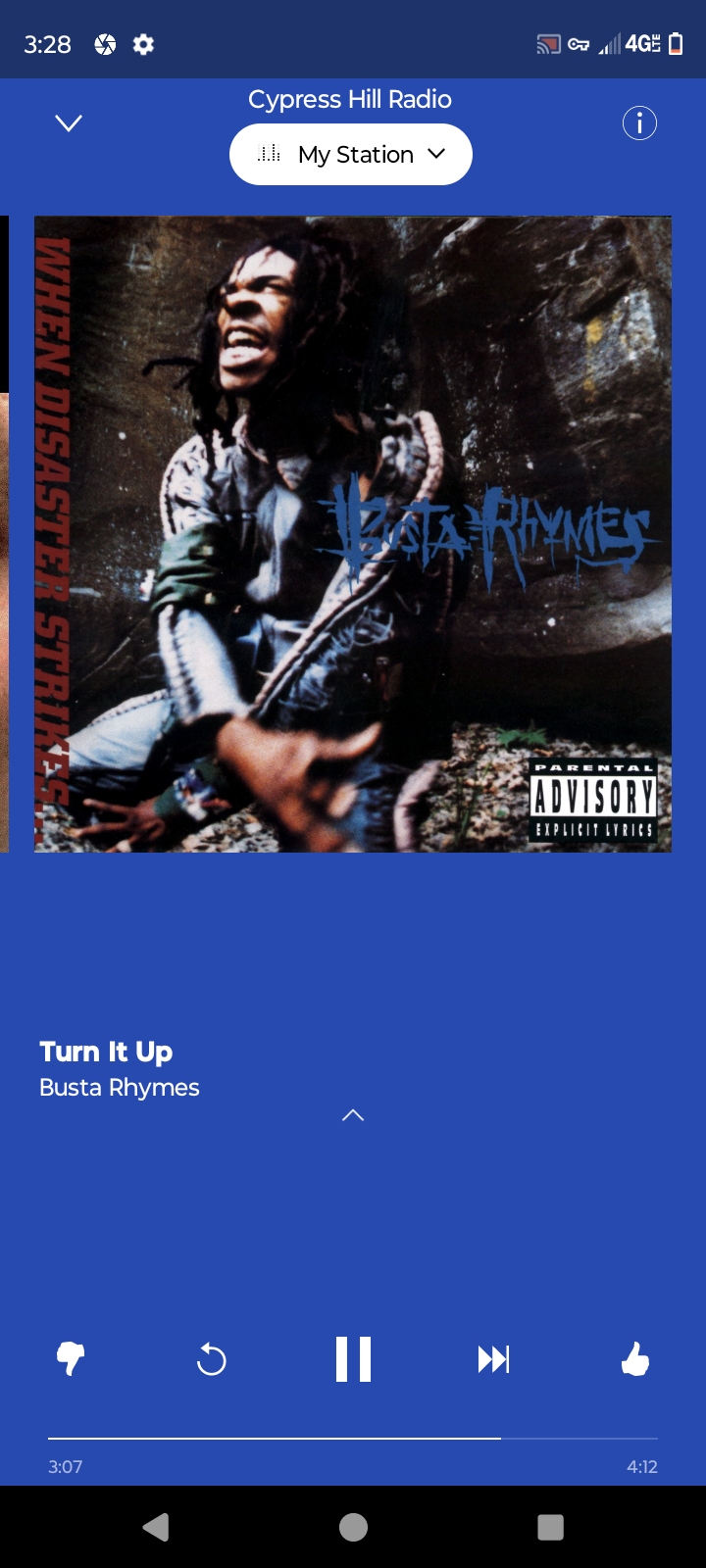Viewport: 706px width, 1568px height.
Task: Go to the device home screen
Action: 353,1527
